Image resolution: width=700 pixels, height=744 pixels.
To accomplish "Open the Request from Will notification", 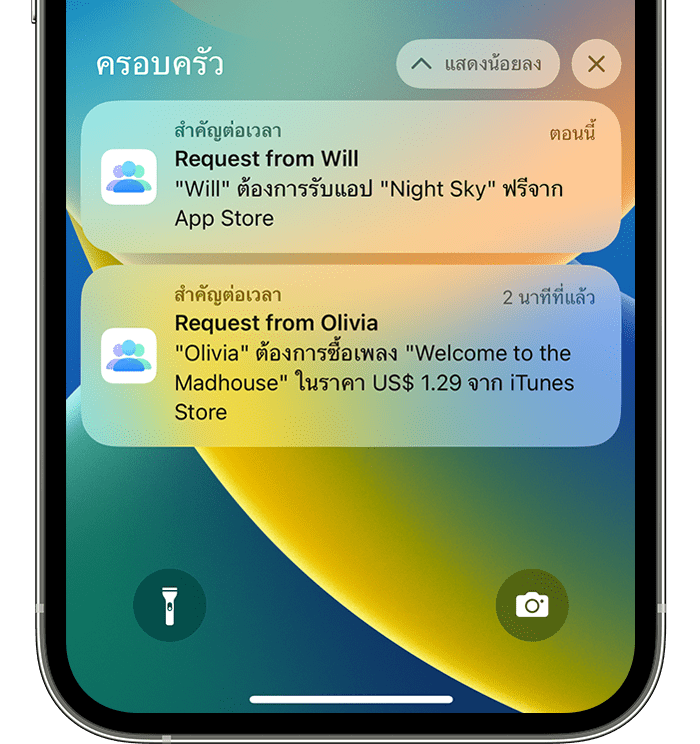I will 350,175.
